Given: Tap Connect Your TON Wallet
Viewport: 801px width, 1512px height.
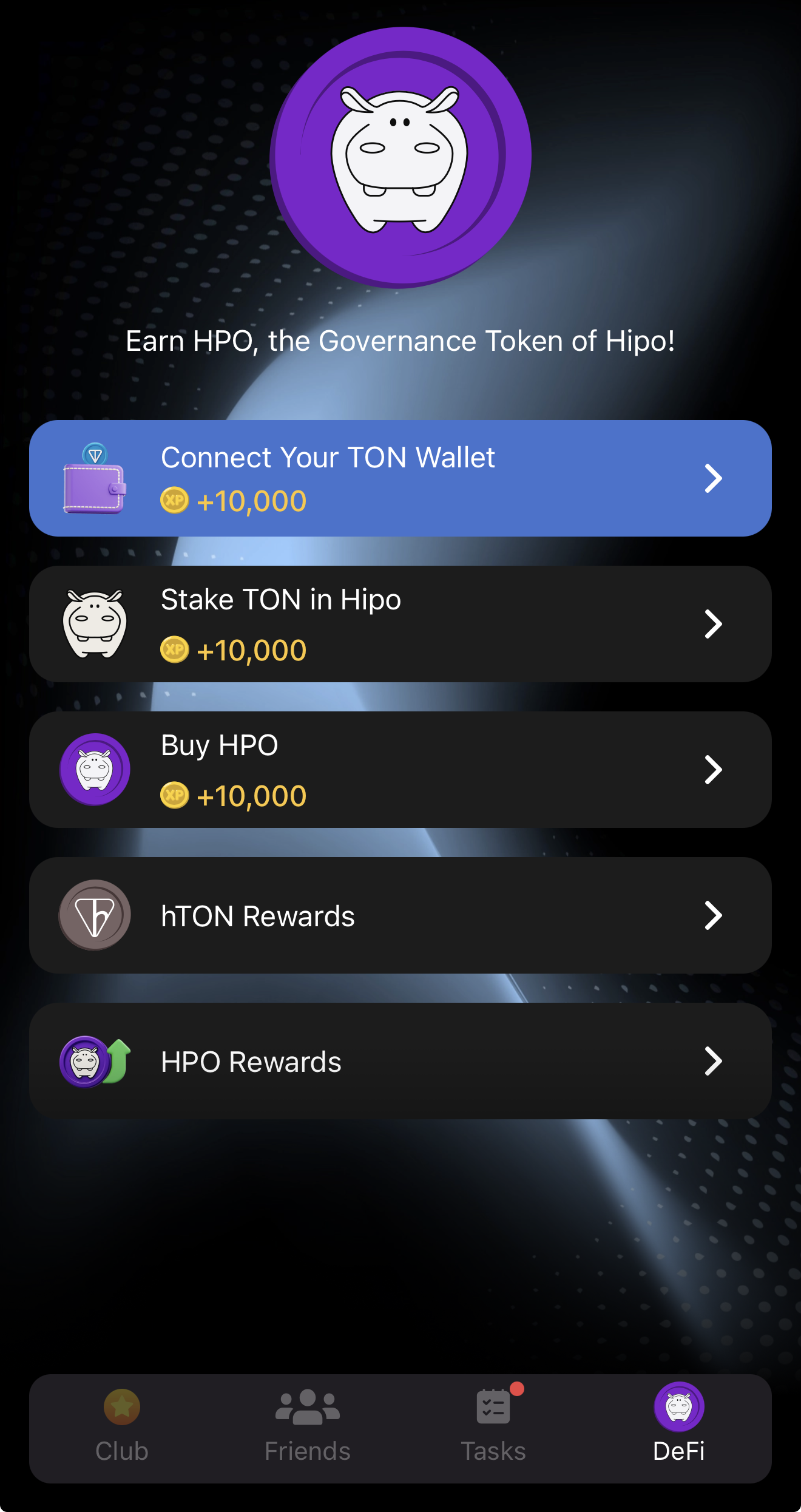Looking at the screenshot, I should pos(328,458).
